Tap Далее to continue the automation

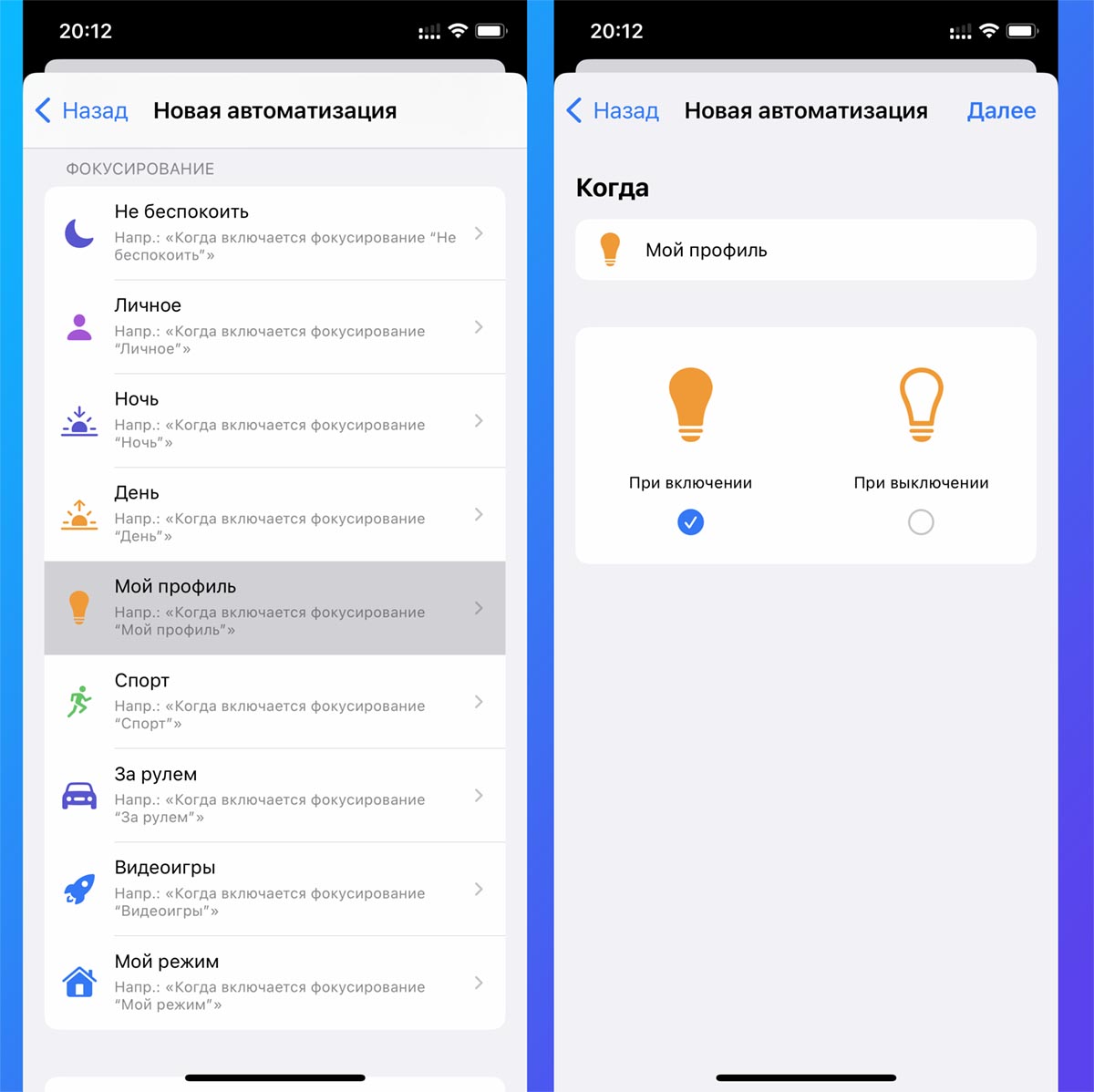1001,111
